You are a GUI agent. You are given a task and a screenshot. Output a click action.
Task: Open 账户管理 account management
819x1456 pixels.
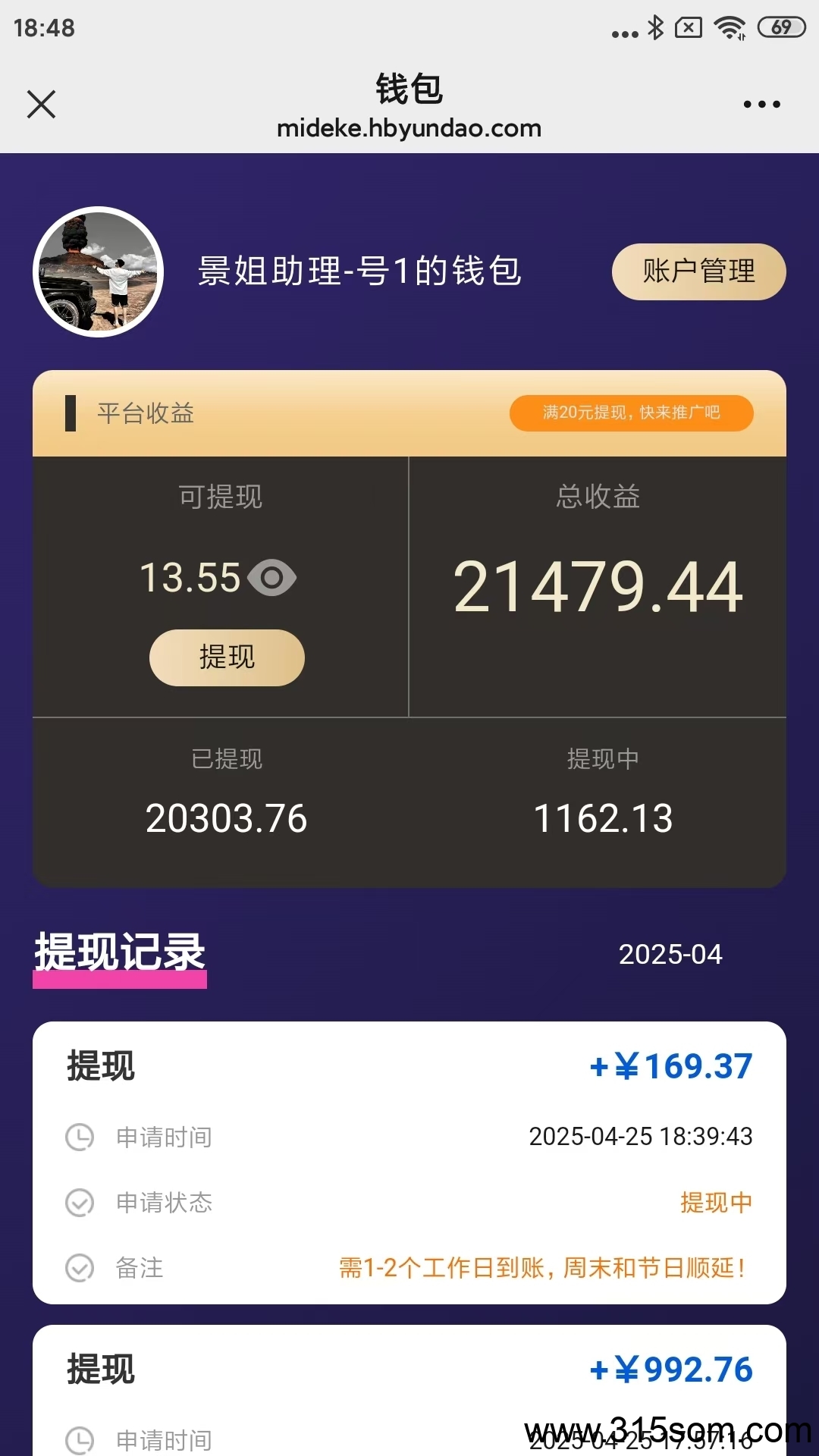coord(698,271)
